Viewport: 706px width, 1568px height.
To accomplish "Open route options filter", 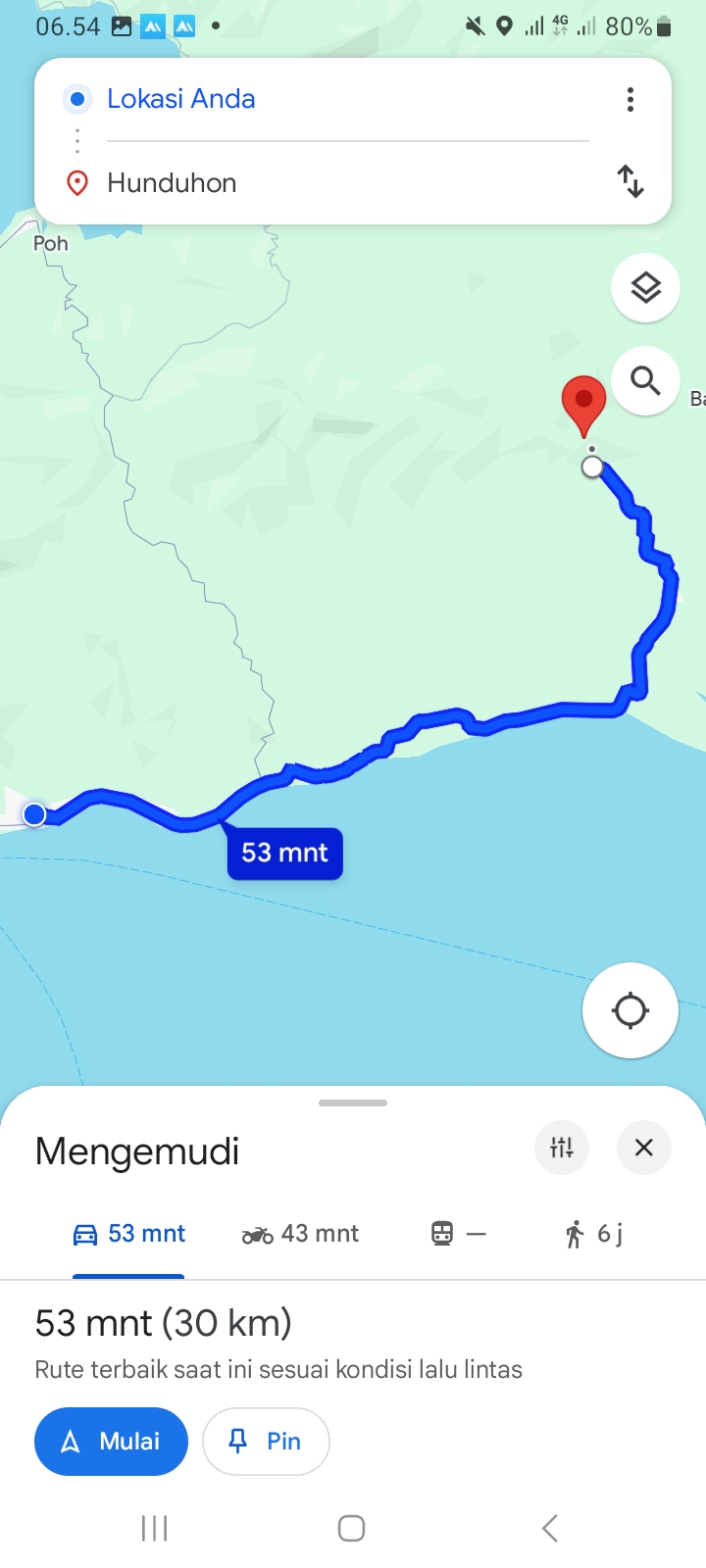I will coord(562,1148).
